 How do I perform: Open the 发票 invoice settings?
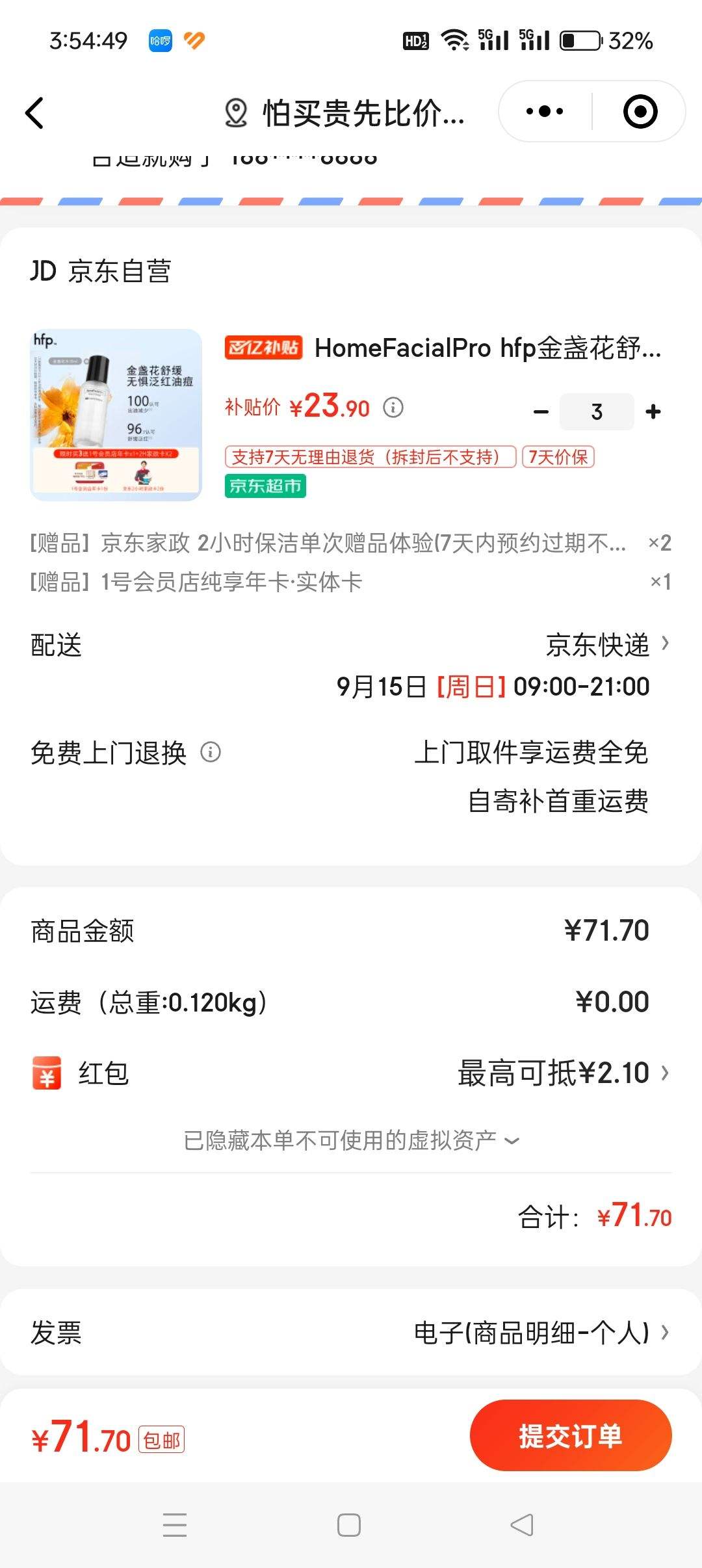pyautogui.click(x=351, y=1333)
